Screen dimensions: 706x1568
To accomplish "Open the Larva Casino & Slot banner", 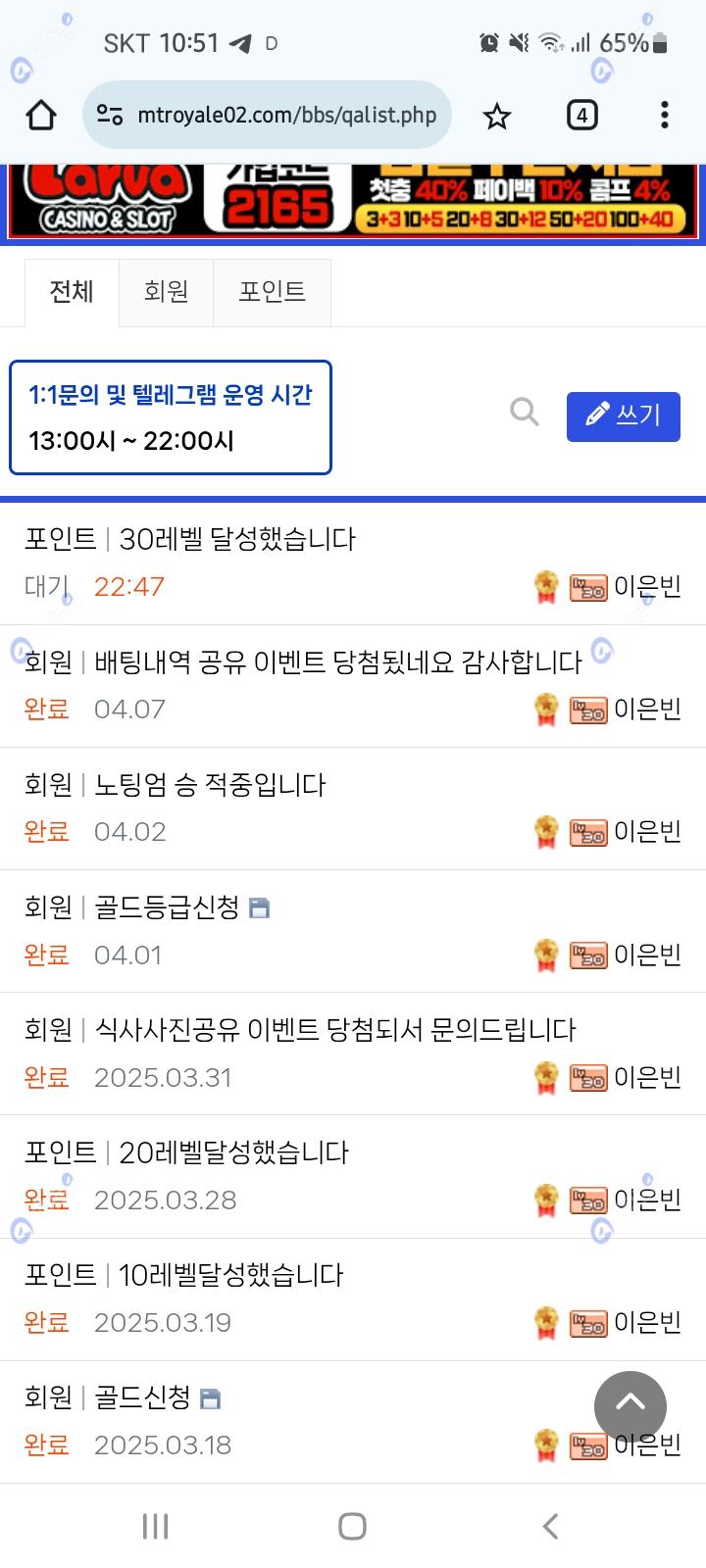I will pyautogui.click(x=353, y=203).
